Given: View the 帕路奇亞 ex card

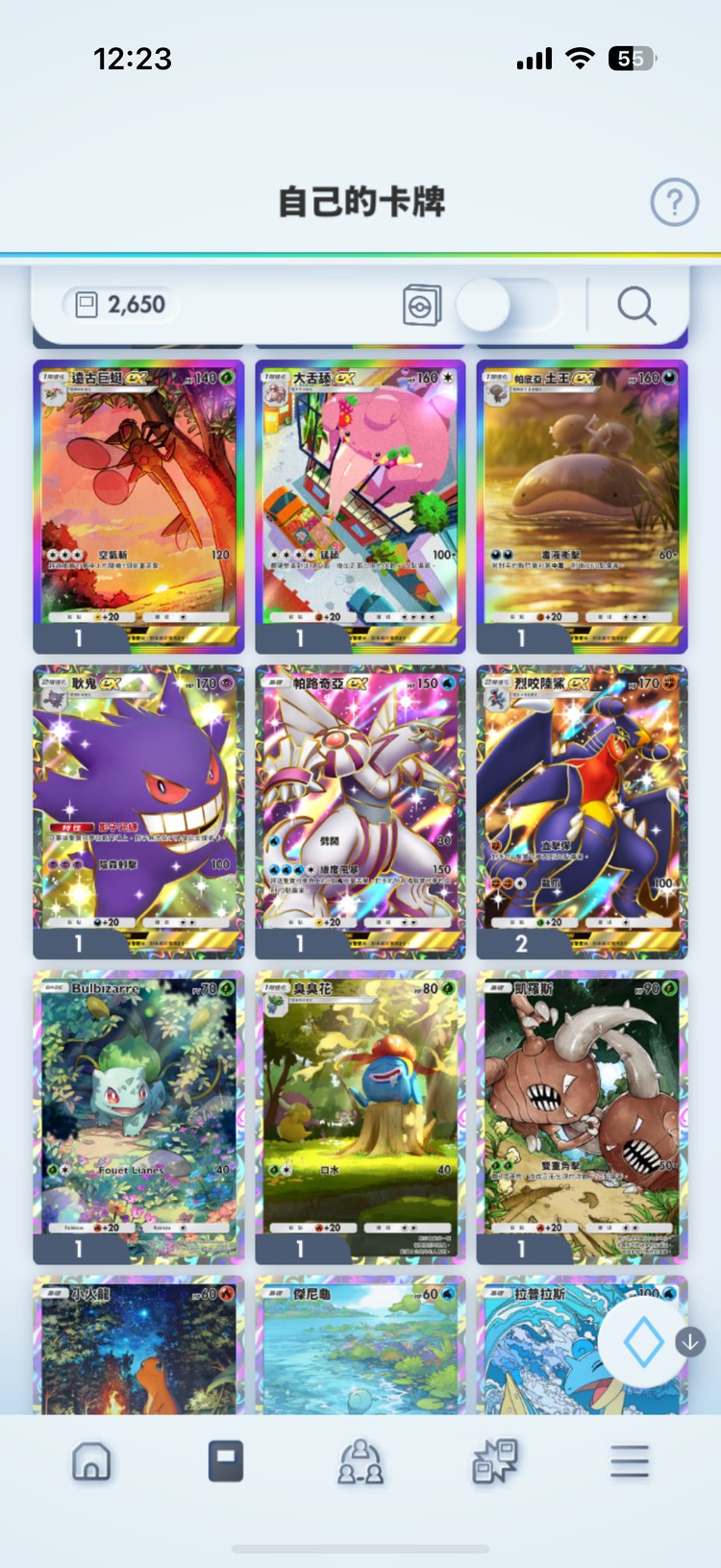Looking at the screenshot, I should 360,801.
